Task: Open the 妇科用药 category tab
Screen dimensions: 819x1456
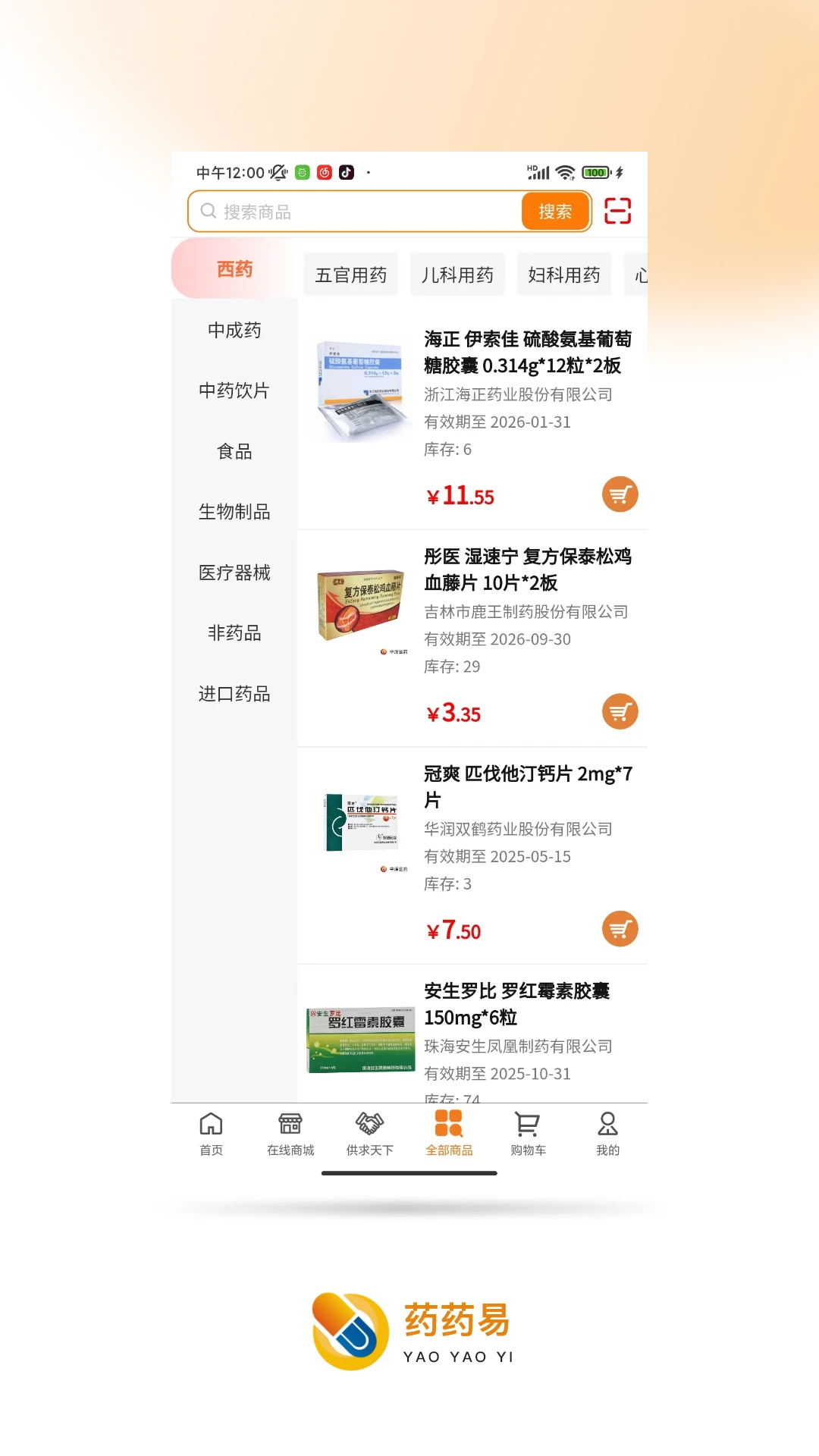Action: (x=564, y=274)
